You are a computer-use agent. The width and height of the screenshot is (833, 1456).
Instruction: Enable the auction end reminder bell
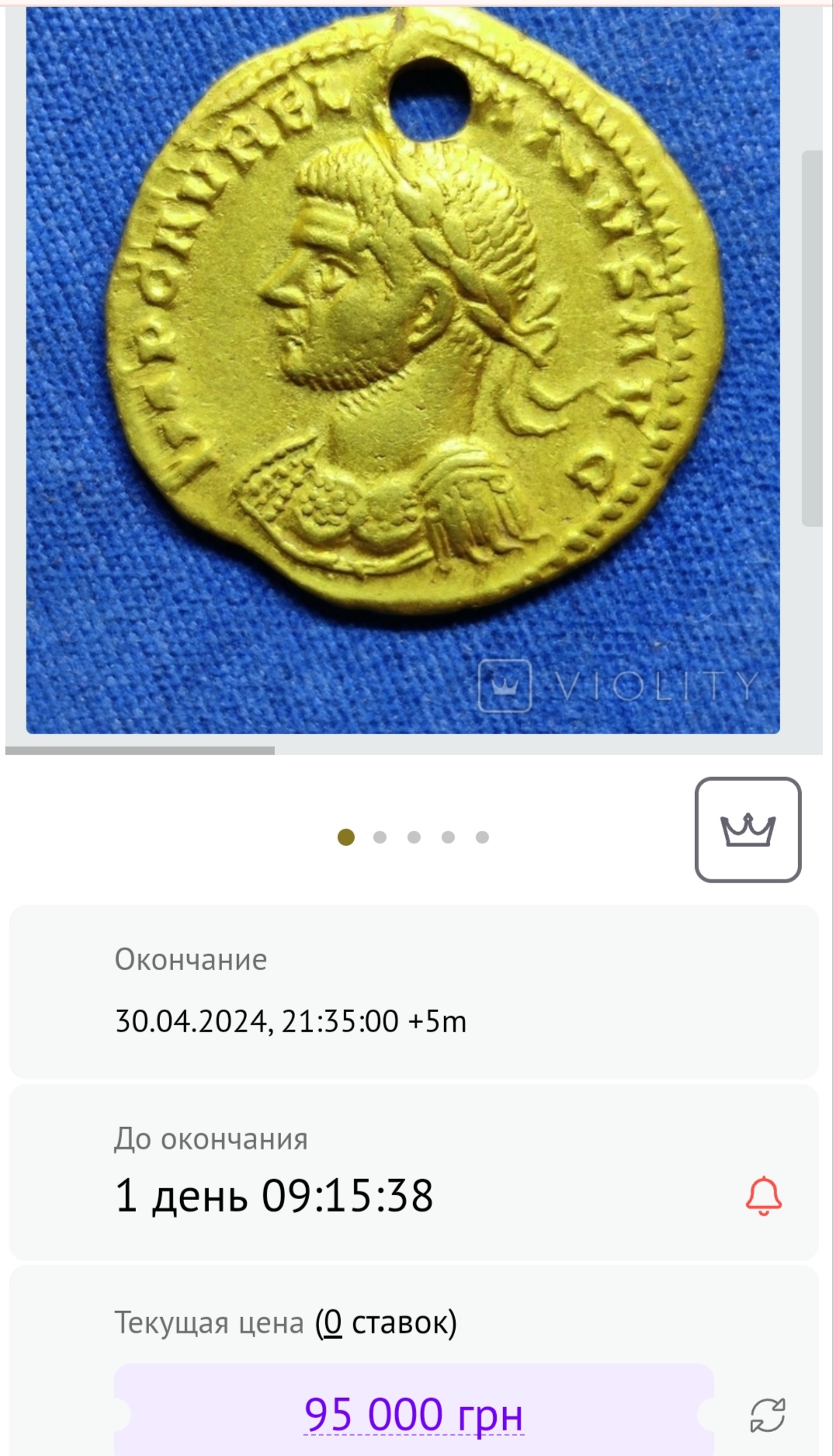(763, 1195)
